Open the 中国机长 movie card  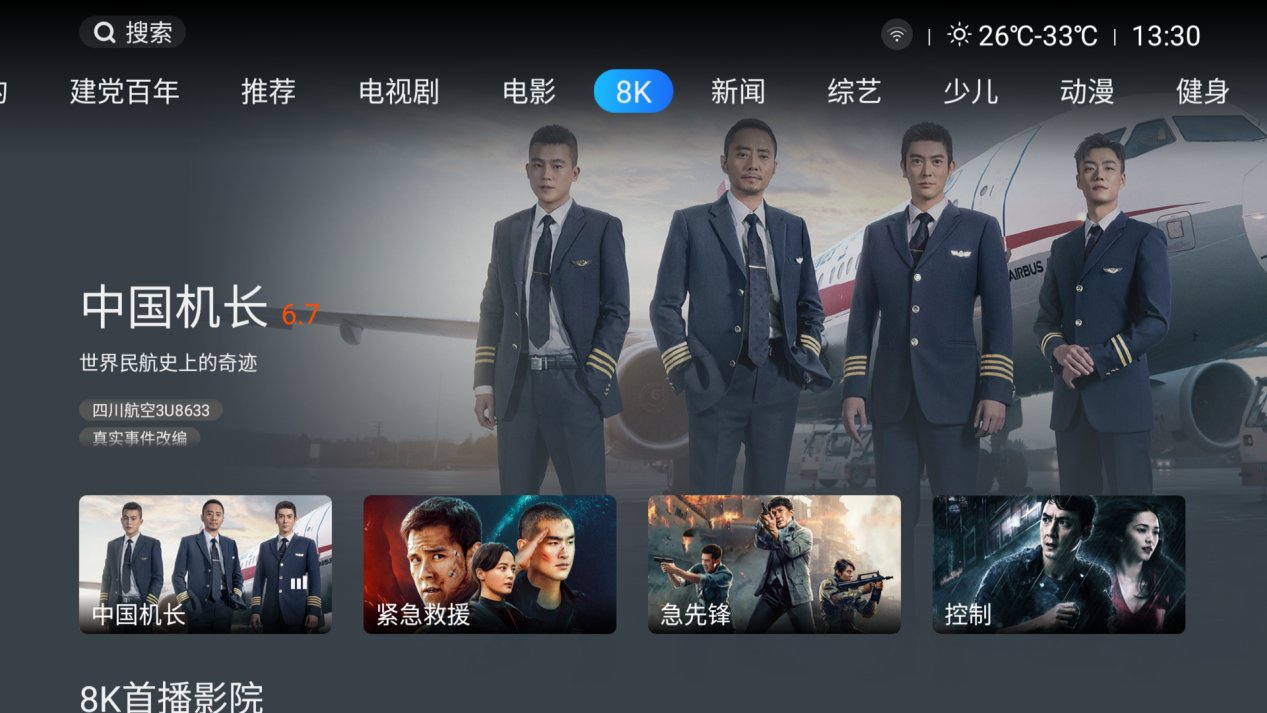(205, 564)
